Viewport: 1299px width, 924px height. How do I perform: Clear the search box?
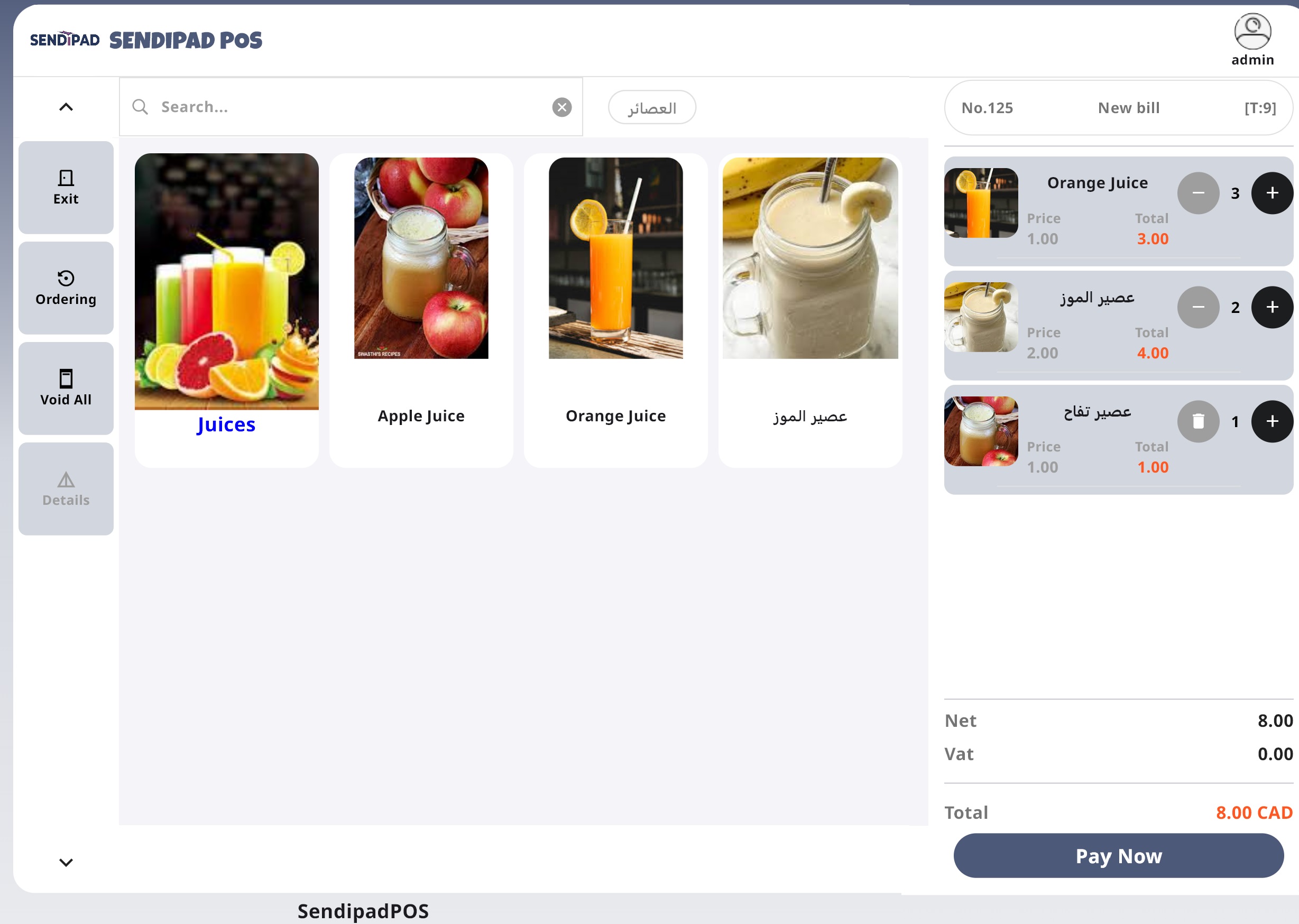pyautogui.click(x=561, y=107)
